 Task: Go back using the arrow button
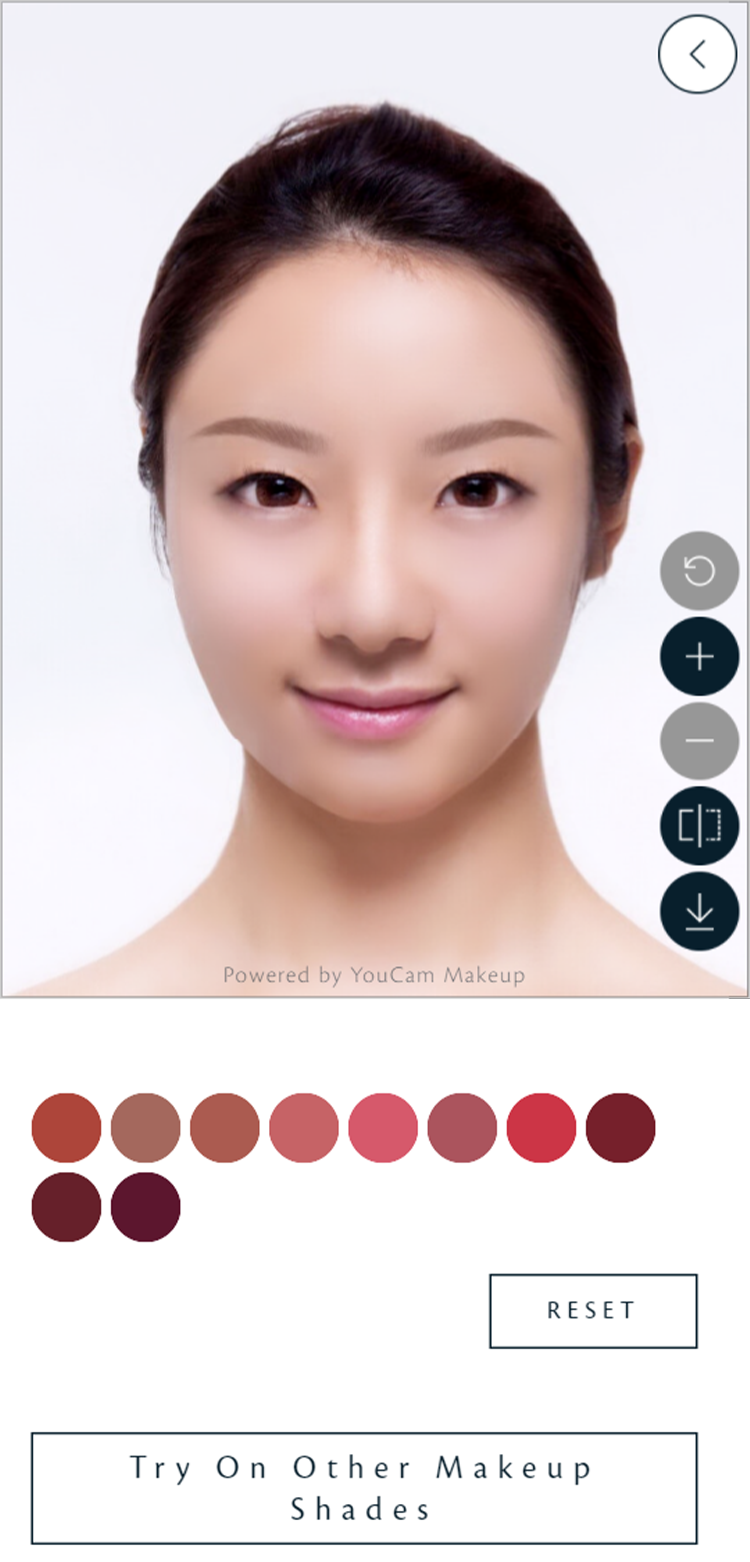point(697,54)
